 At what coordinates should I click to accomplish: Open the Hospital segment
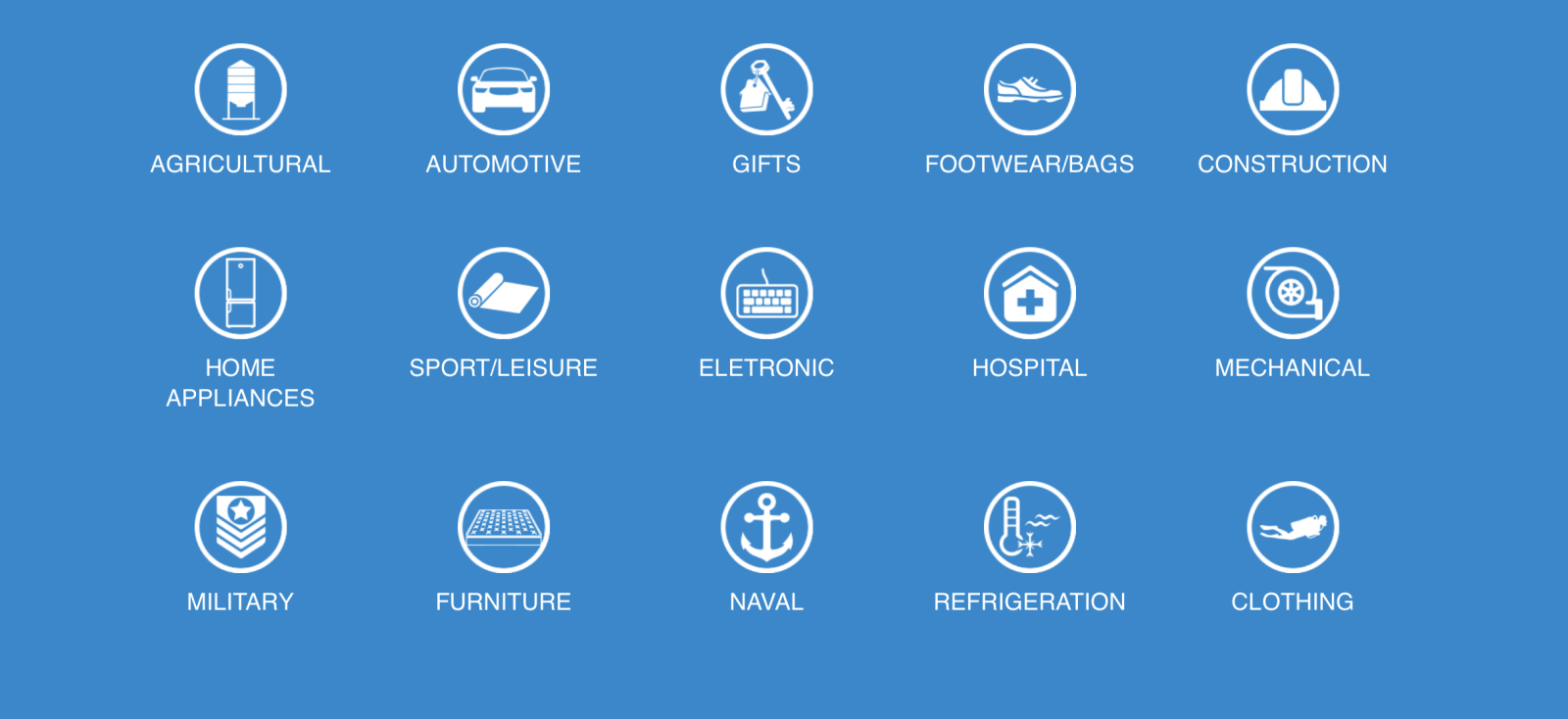pos(1029,294)
